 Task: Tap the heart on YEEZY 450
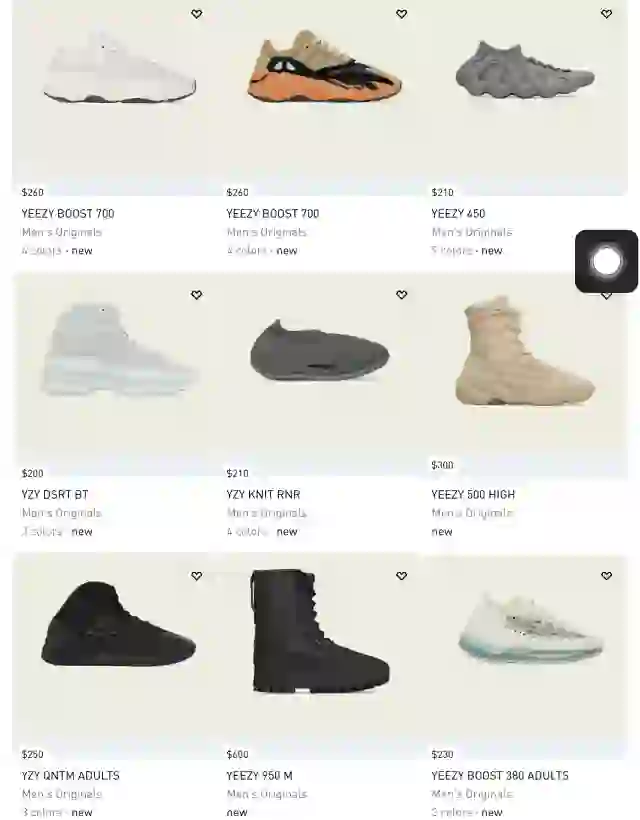coord(606,14)
